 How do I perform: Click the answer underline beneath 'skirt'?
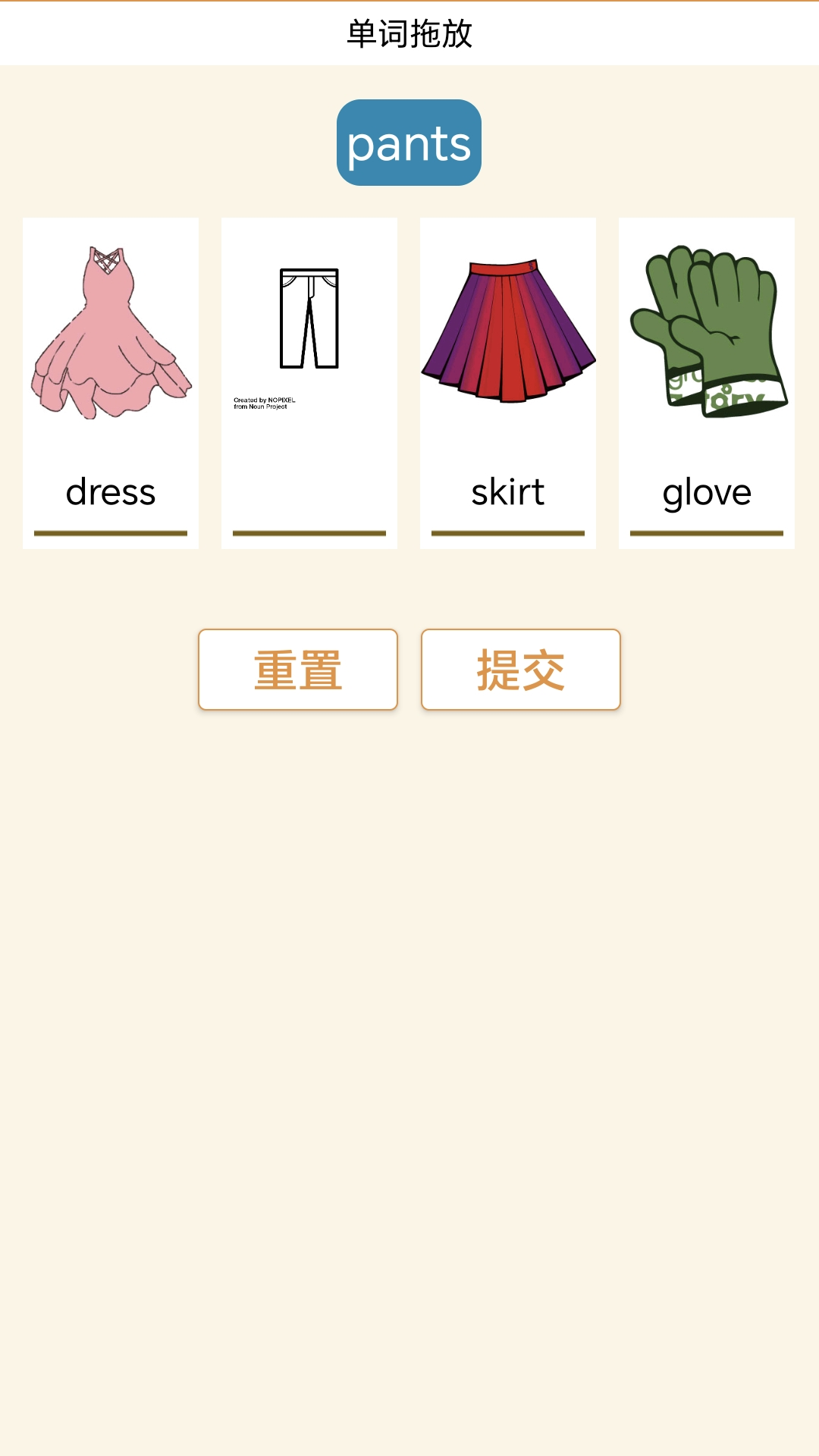pos(508,531)
